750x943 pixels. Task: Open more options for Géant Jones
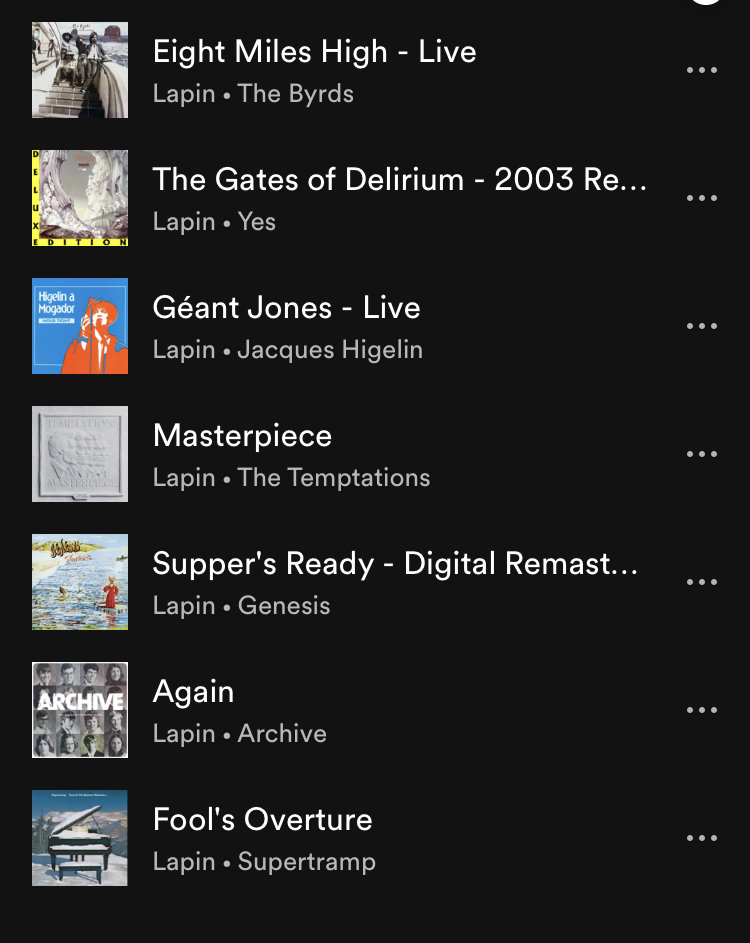pos(702,326)
